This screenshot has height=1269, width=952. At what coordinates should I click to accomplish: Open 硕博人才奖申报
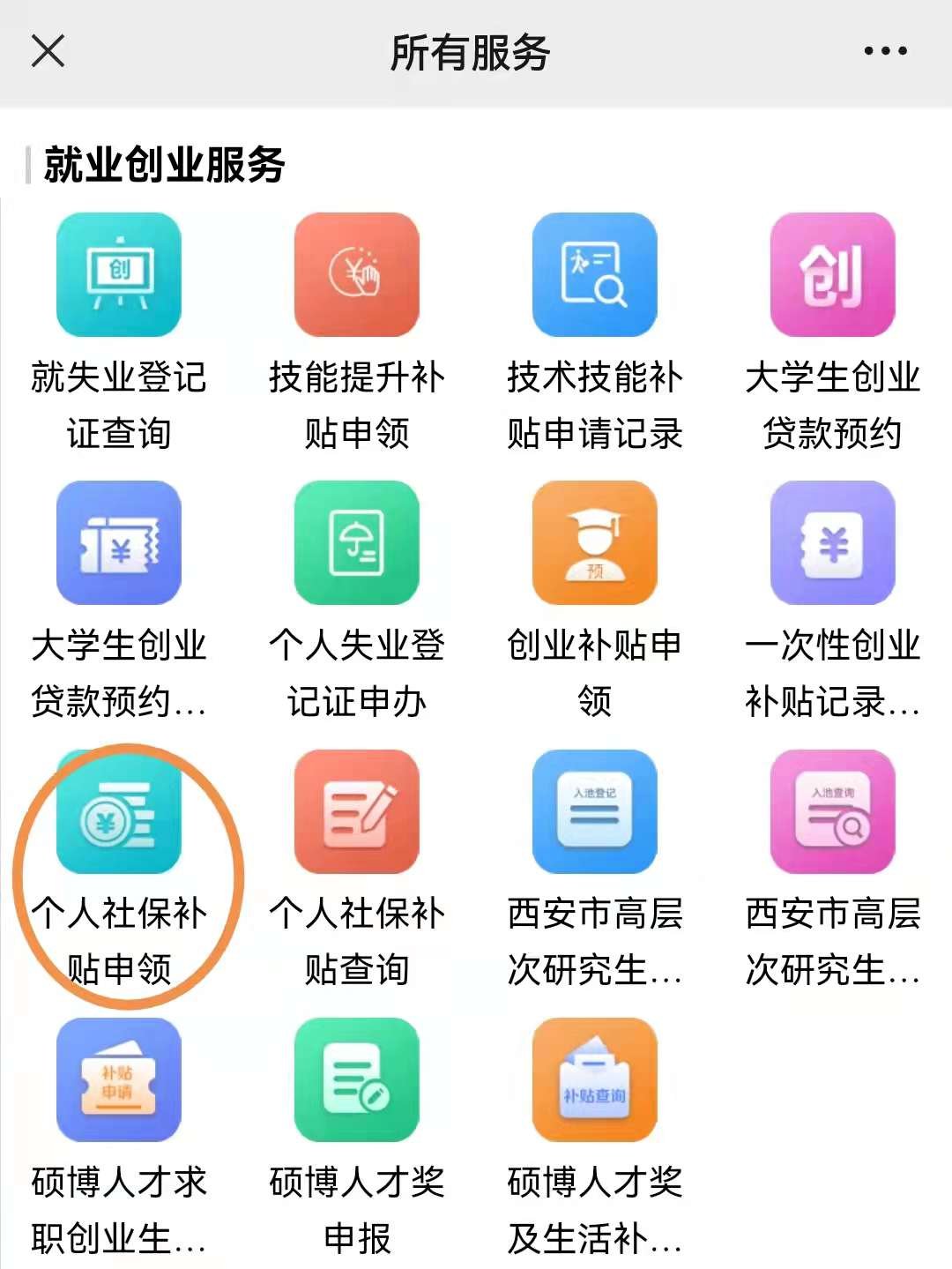click(357, 1080)
